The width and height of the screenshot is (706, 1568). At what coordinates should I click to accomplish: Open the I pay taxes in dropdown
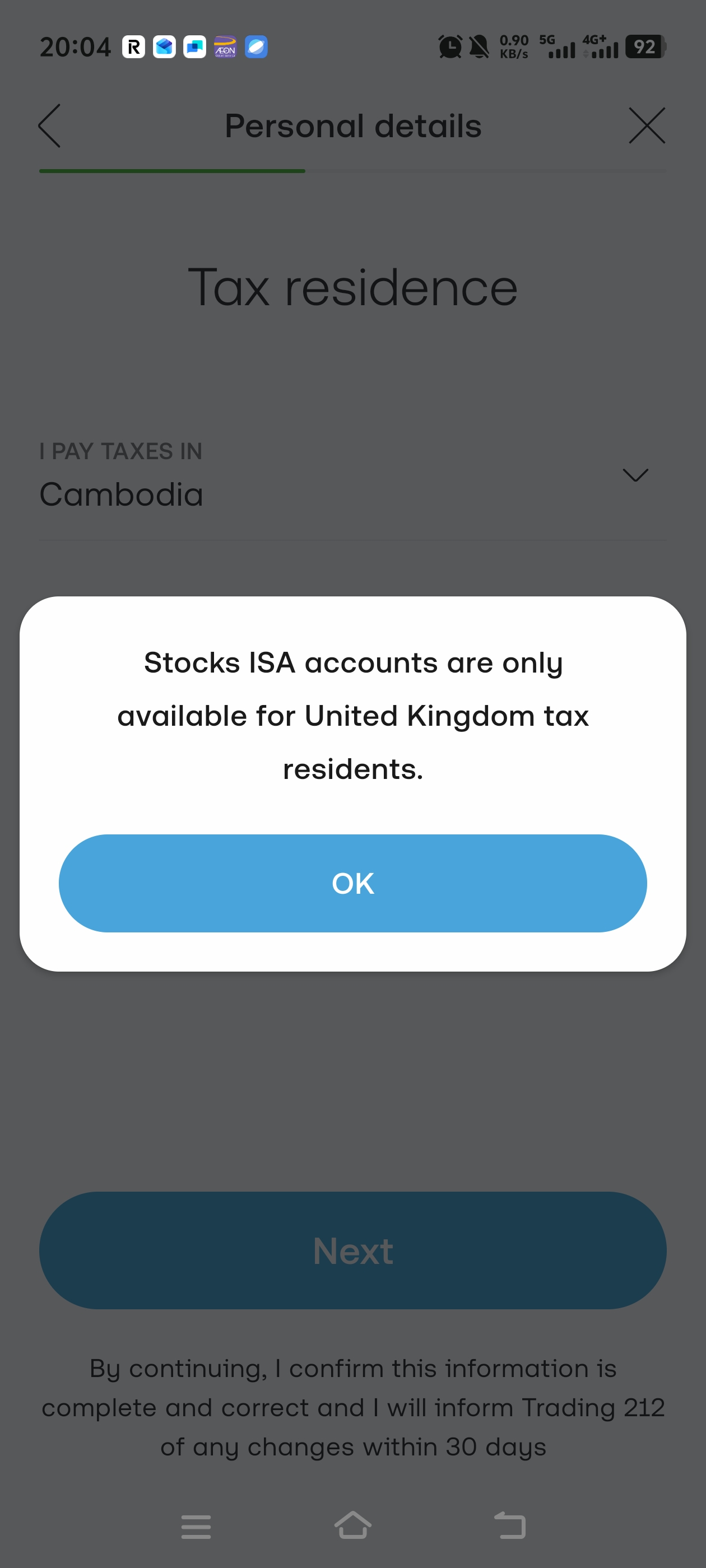pos(352,479)
